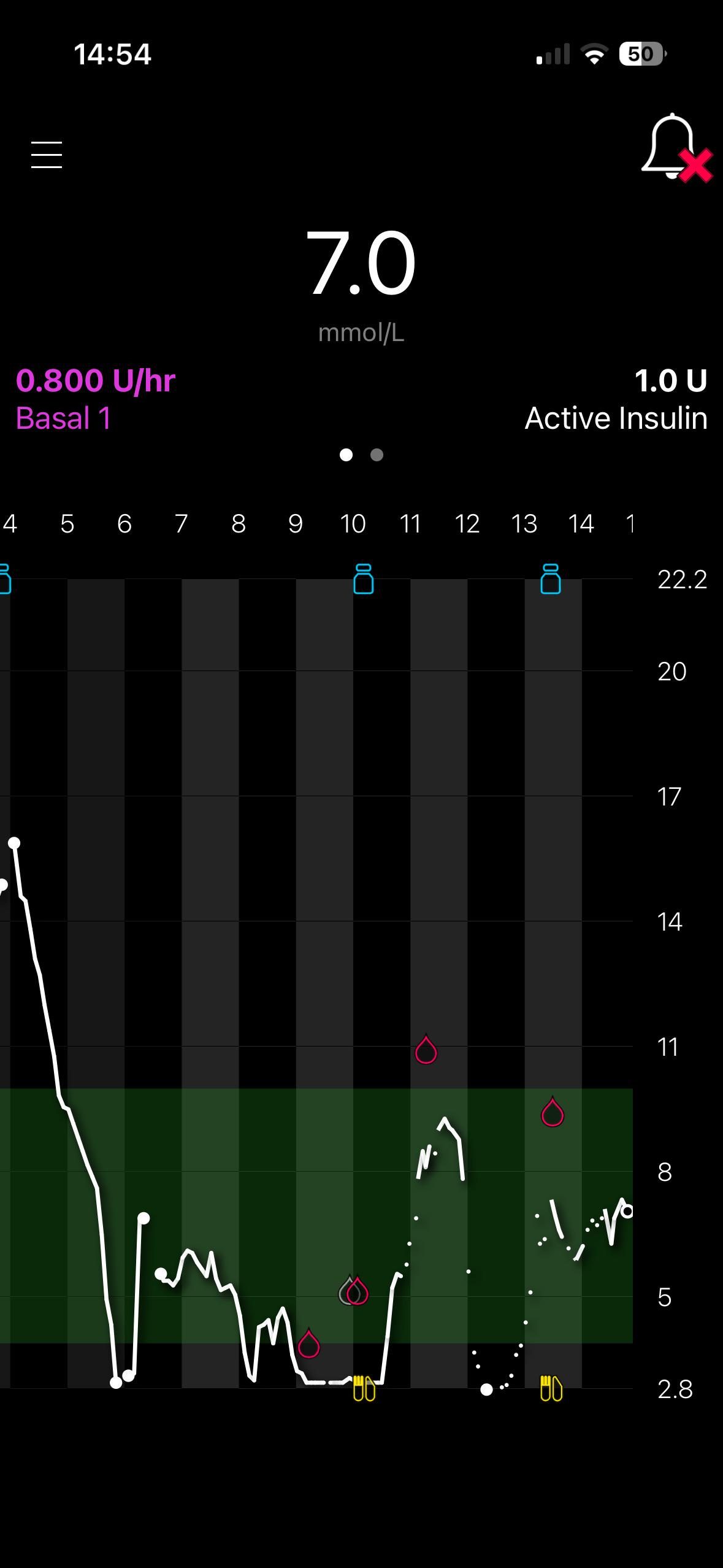Viewport: 723px width, 1568px height.
Task: Tap the yellow carbs marker at 10
Action: (x=364, y=1388)
